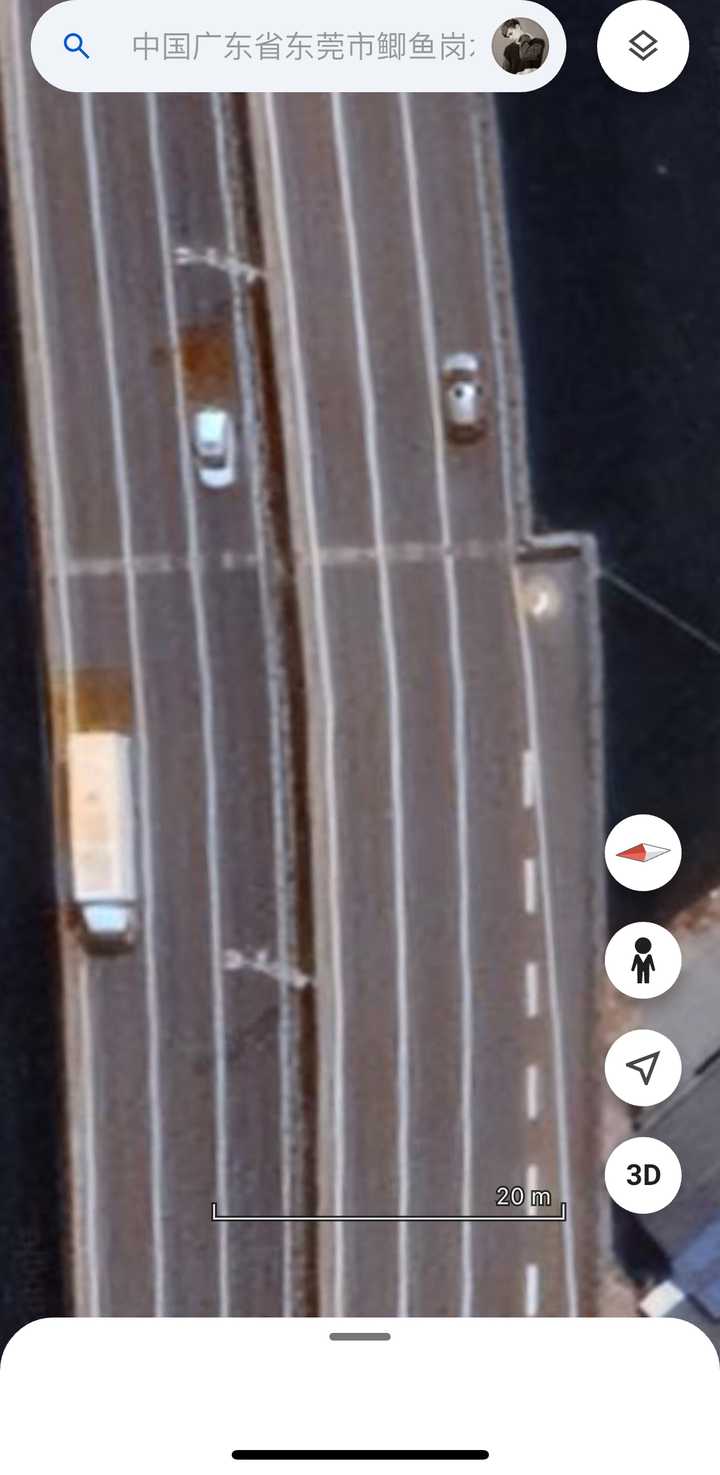Viewport: 720px width, 1475px height.
Task: Switch the map to 3D view
Action: click(643, 1175)
